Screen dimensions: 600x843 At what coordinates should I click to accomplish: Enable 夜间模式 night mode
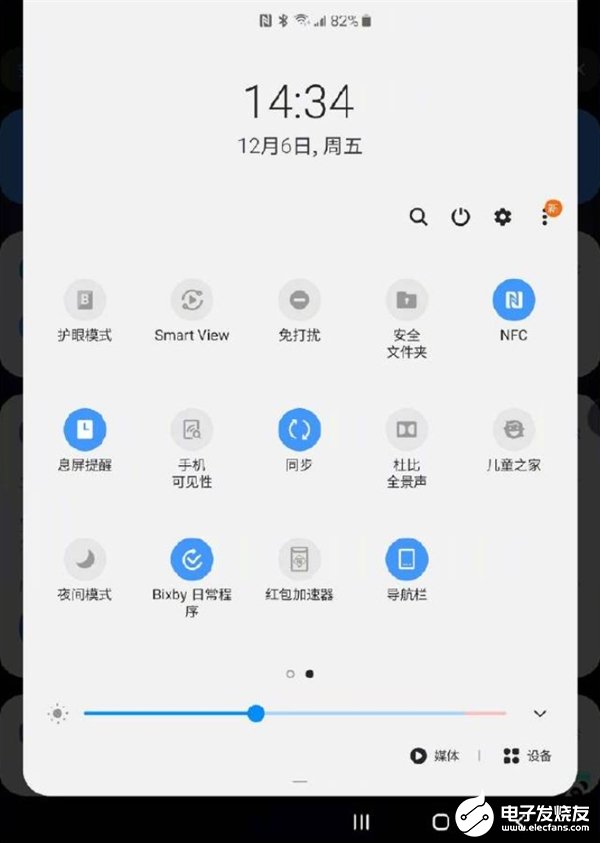coord(85,559)
